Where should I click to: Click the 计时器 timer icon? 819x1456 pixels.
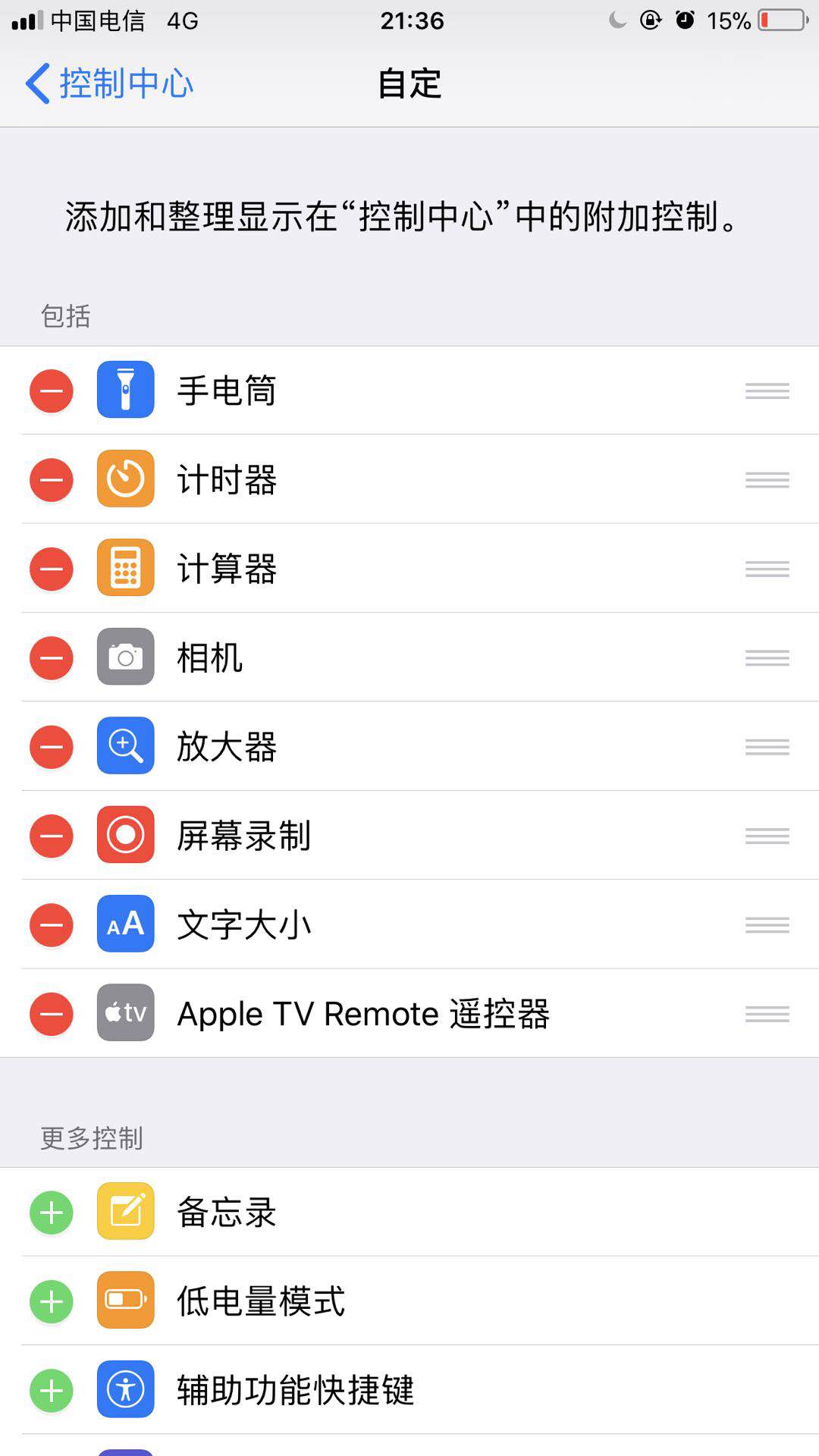tap(126, 479)
